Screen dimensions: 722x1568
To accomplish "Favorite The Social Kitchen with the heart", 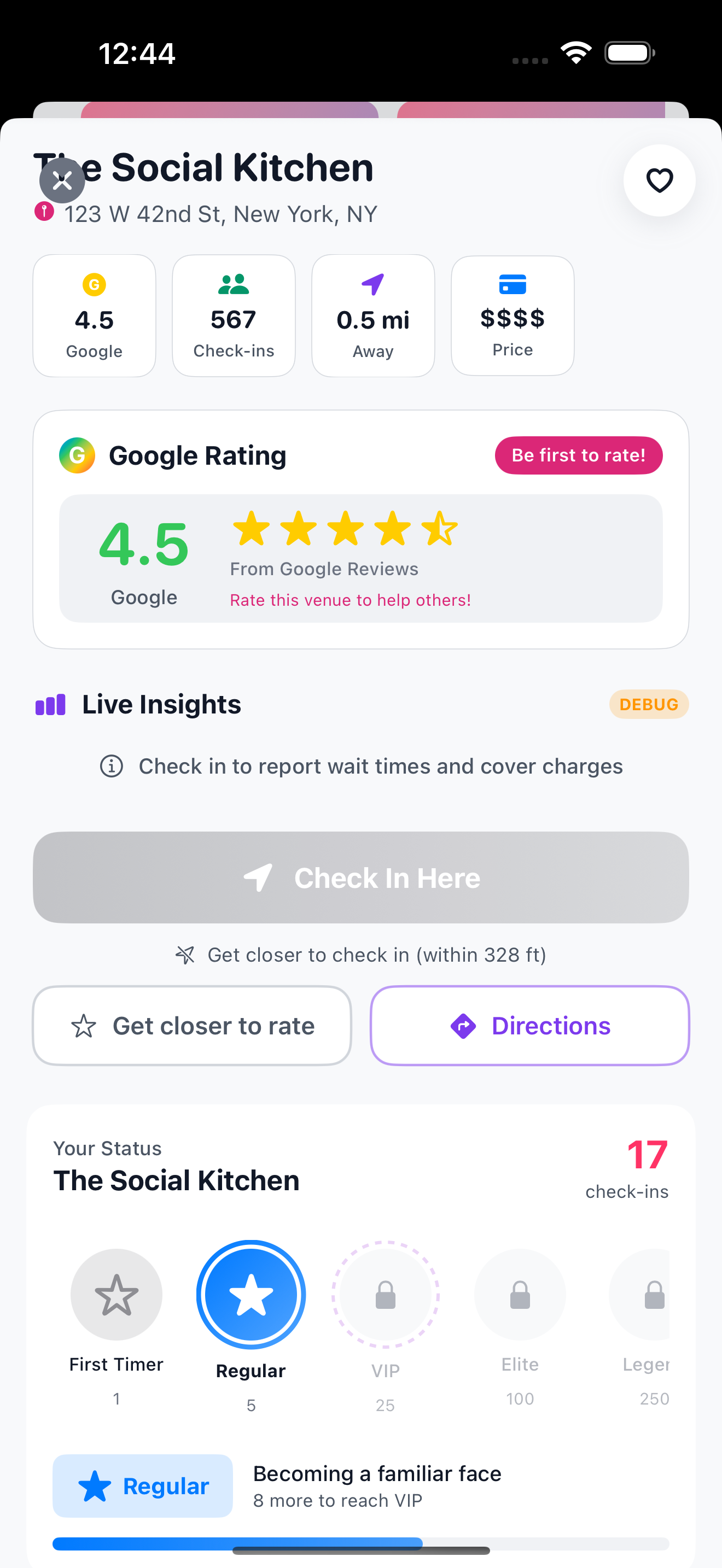I will point(659,181).
